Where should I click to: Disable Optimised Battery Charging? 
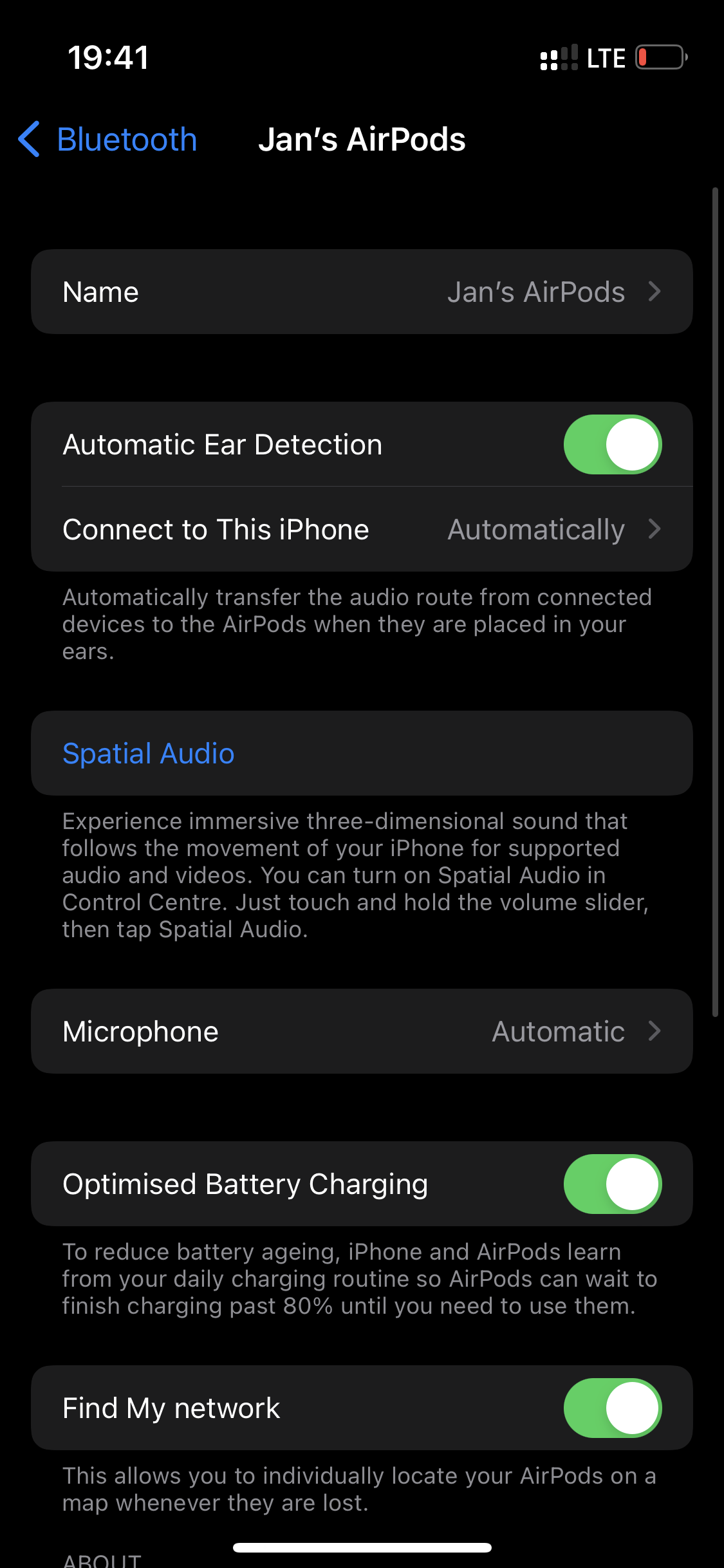click(613, 1184)
